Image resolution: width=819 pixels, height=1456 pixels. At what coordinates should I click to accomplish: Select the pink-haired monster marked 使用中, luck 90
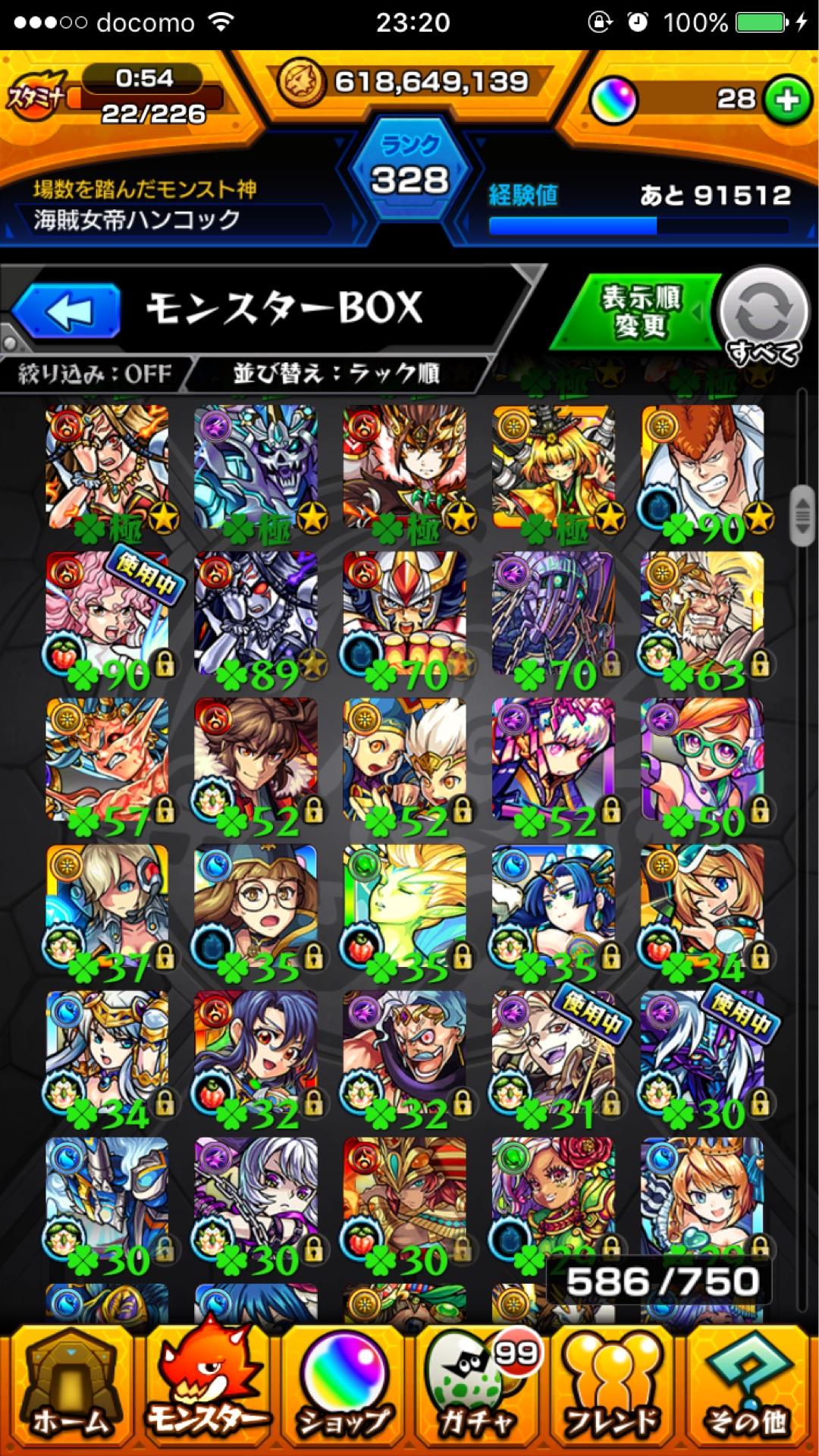click(x=108, y=616)
